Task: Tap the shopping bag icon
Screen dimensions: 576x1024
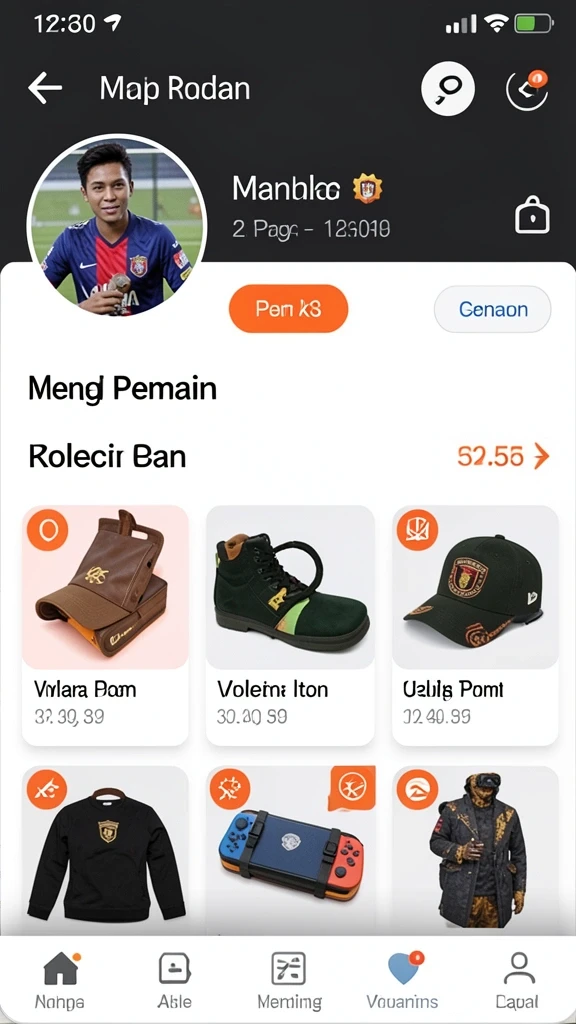Action: coord(532,215)
